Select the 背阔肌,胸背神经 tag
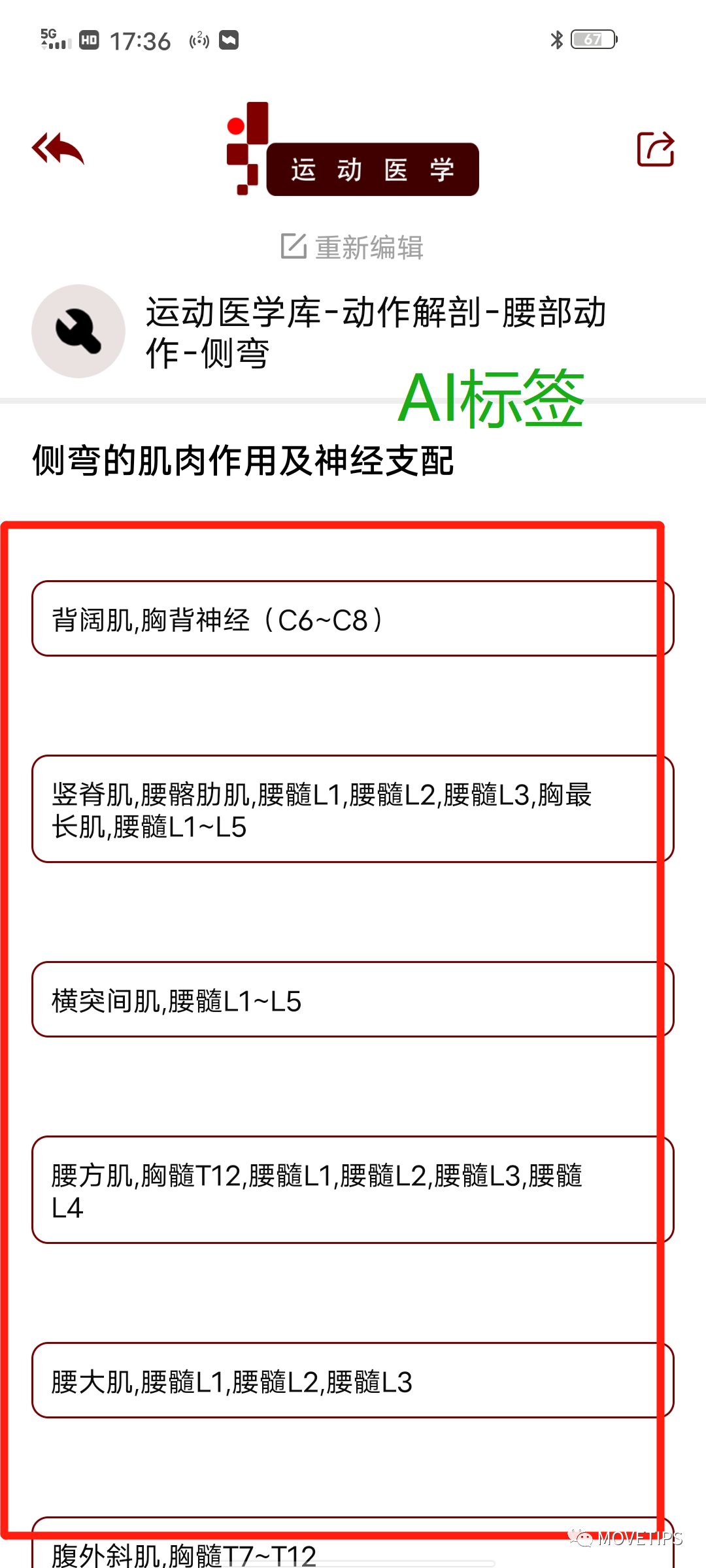 pos(352,619)
